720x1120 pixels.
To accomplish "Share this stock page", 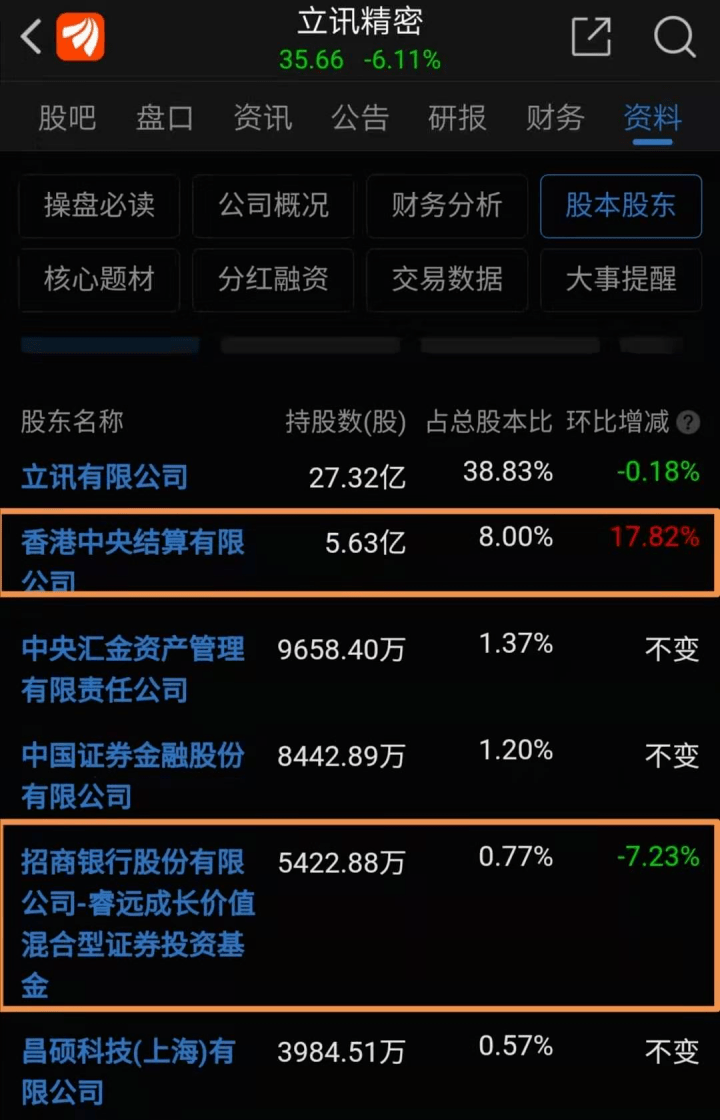I will 591,37.
